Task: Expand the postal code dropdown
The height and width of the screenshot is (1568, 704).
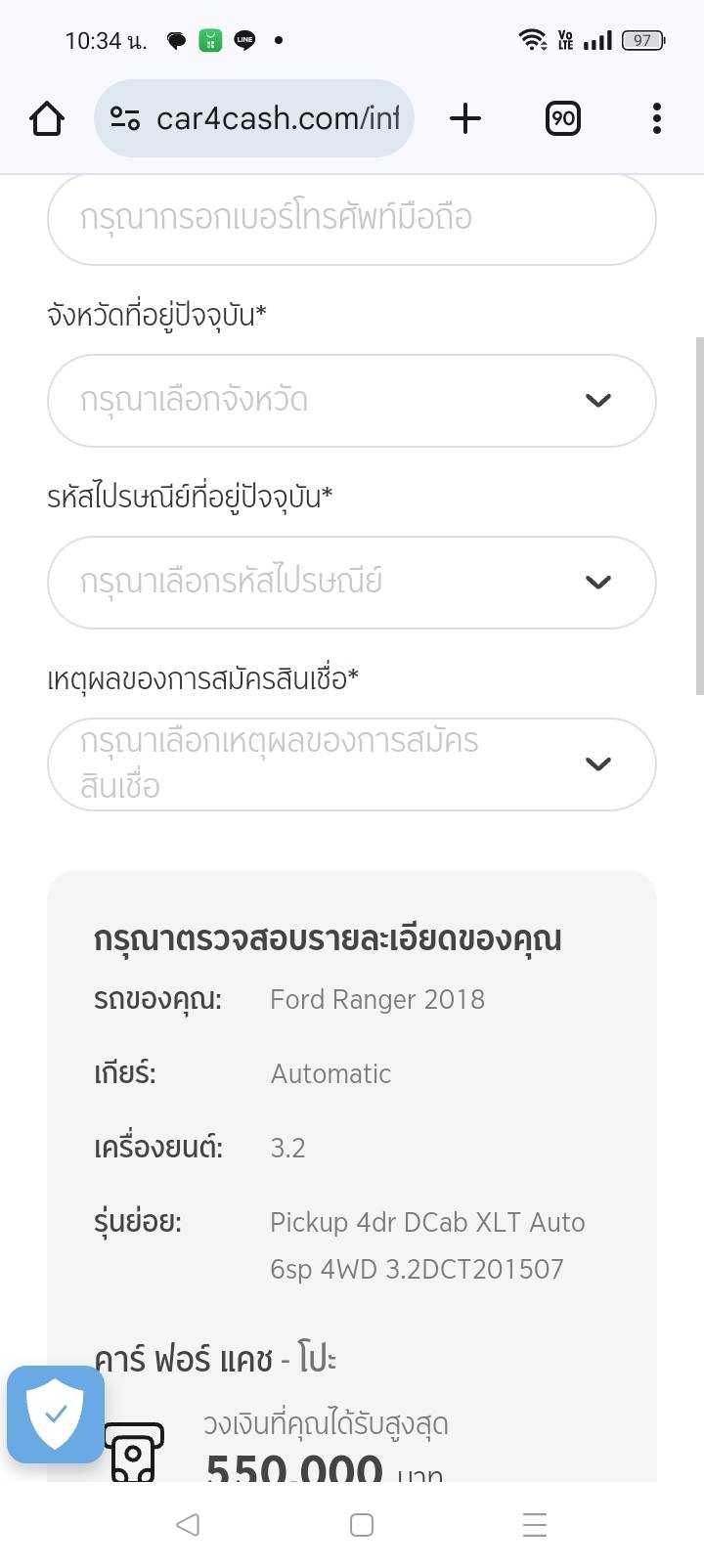Action: point(351,583)
